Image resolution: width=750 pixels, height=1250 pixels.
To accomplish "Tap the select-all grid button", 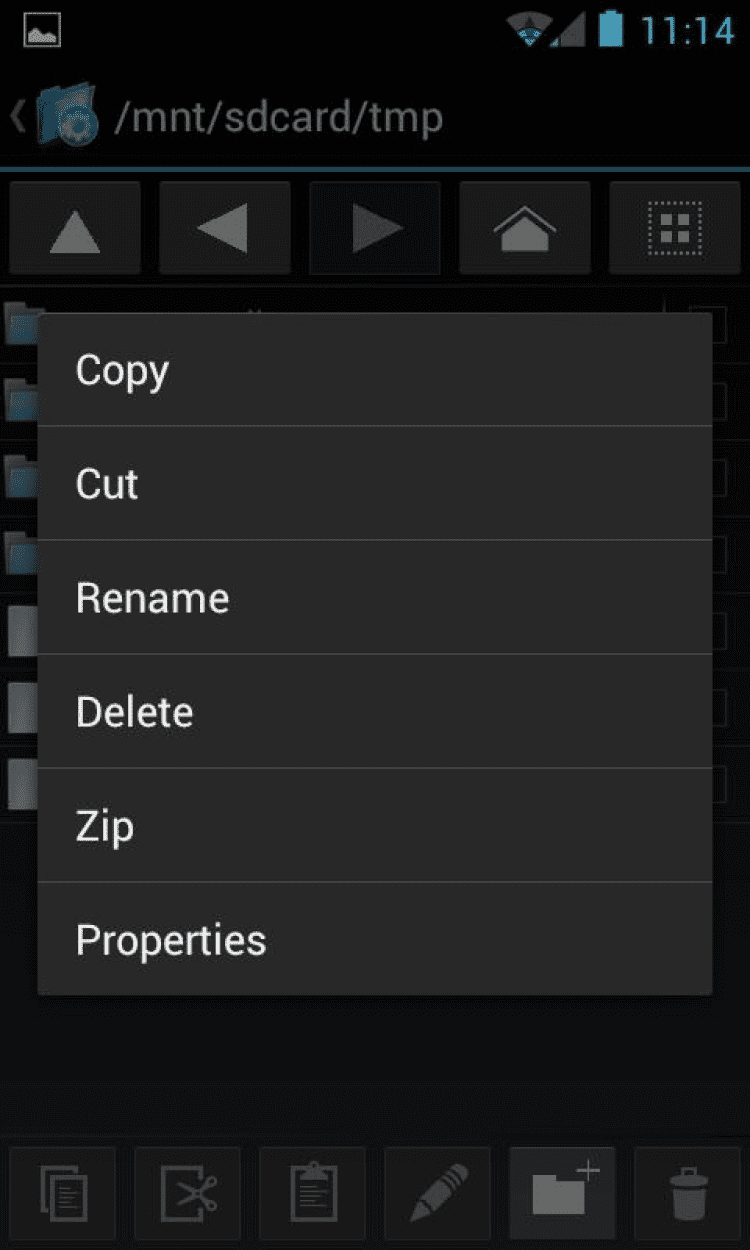I will (x=675, y=228).
